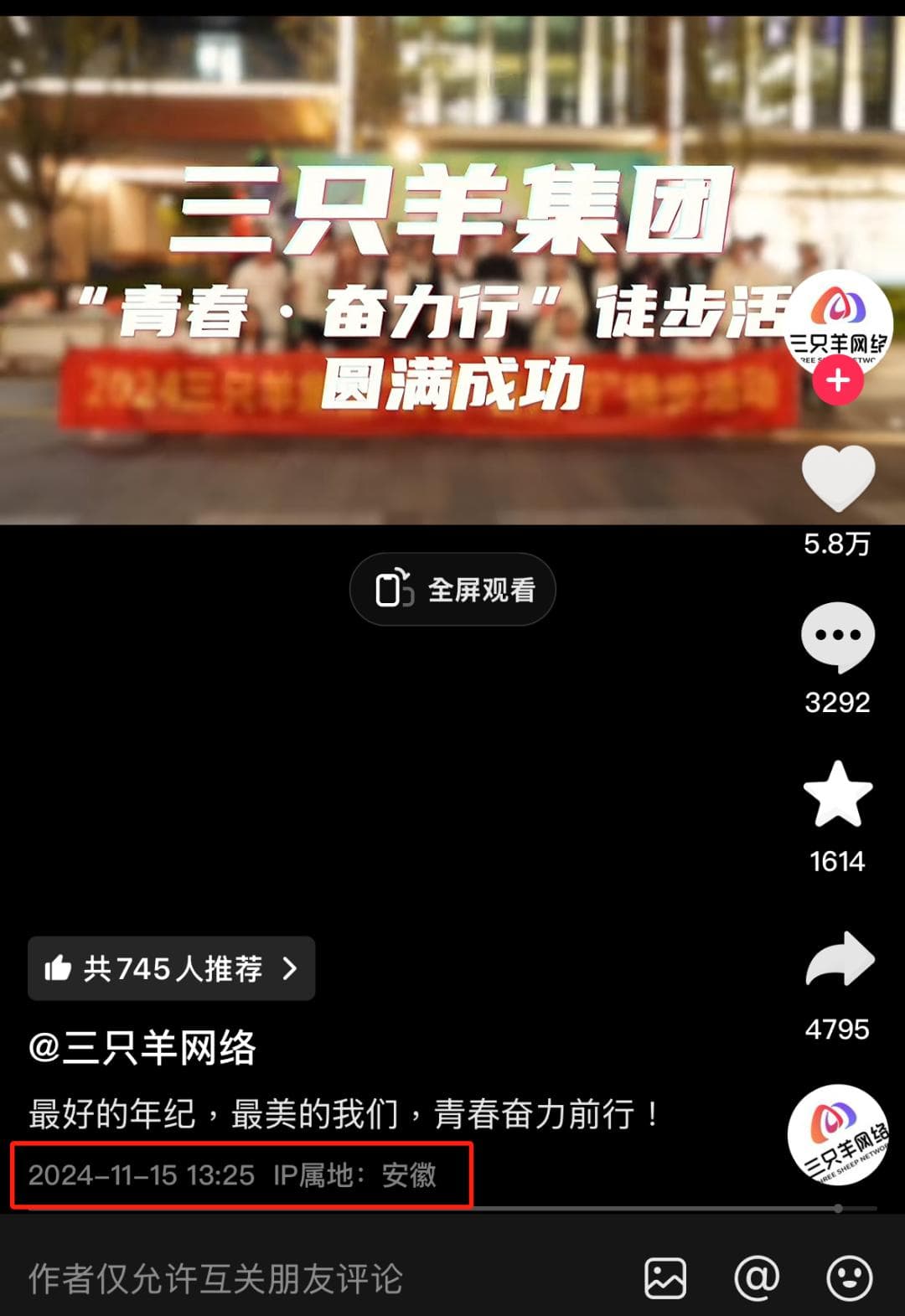Share the video via the arrow icon
Viewport: 905px width, 1316px height.
(x=840, y=960)
